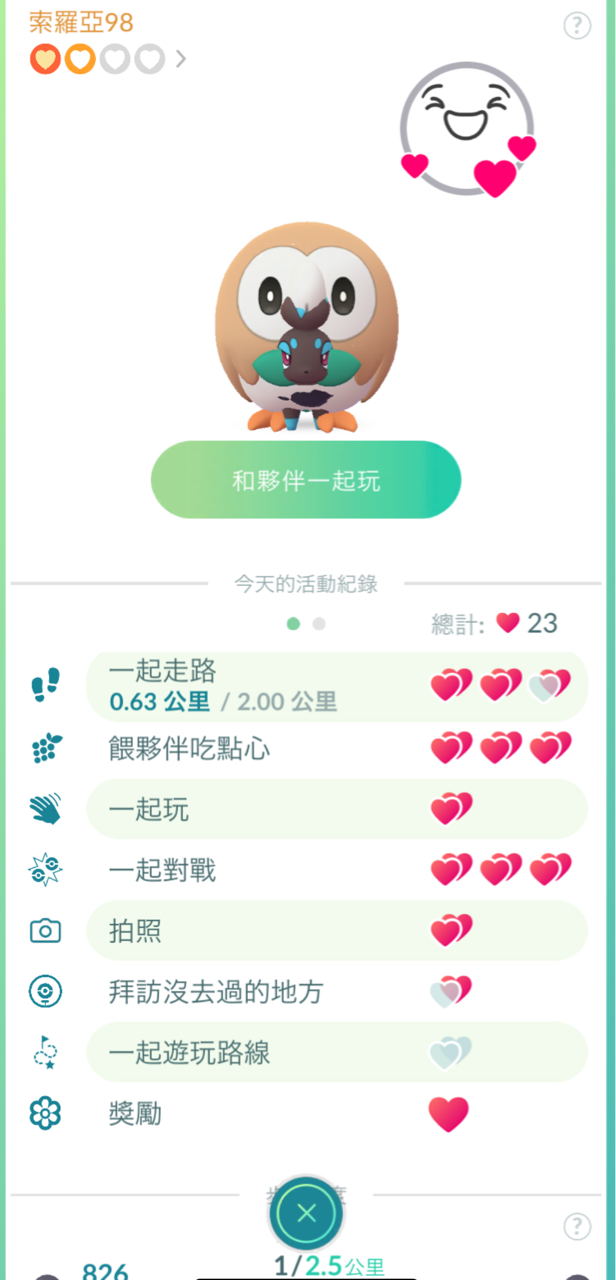Switch to second activity page dot
Viewport: 616px width, 1280px height.
pyautogui.click(x=319, y=624)
